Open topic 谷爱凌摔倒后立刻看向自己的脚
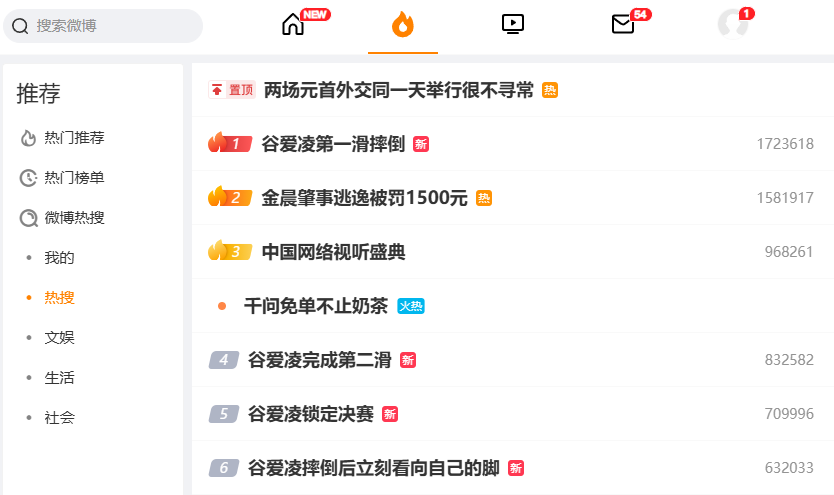This screenshot has height=495, width=834. tap(373, 468)
